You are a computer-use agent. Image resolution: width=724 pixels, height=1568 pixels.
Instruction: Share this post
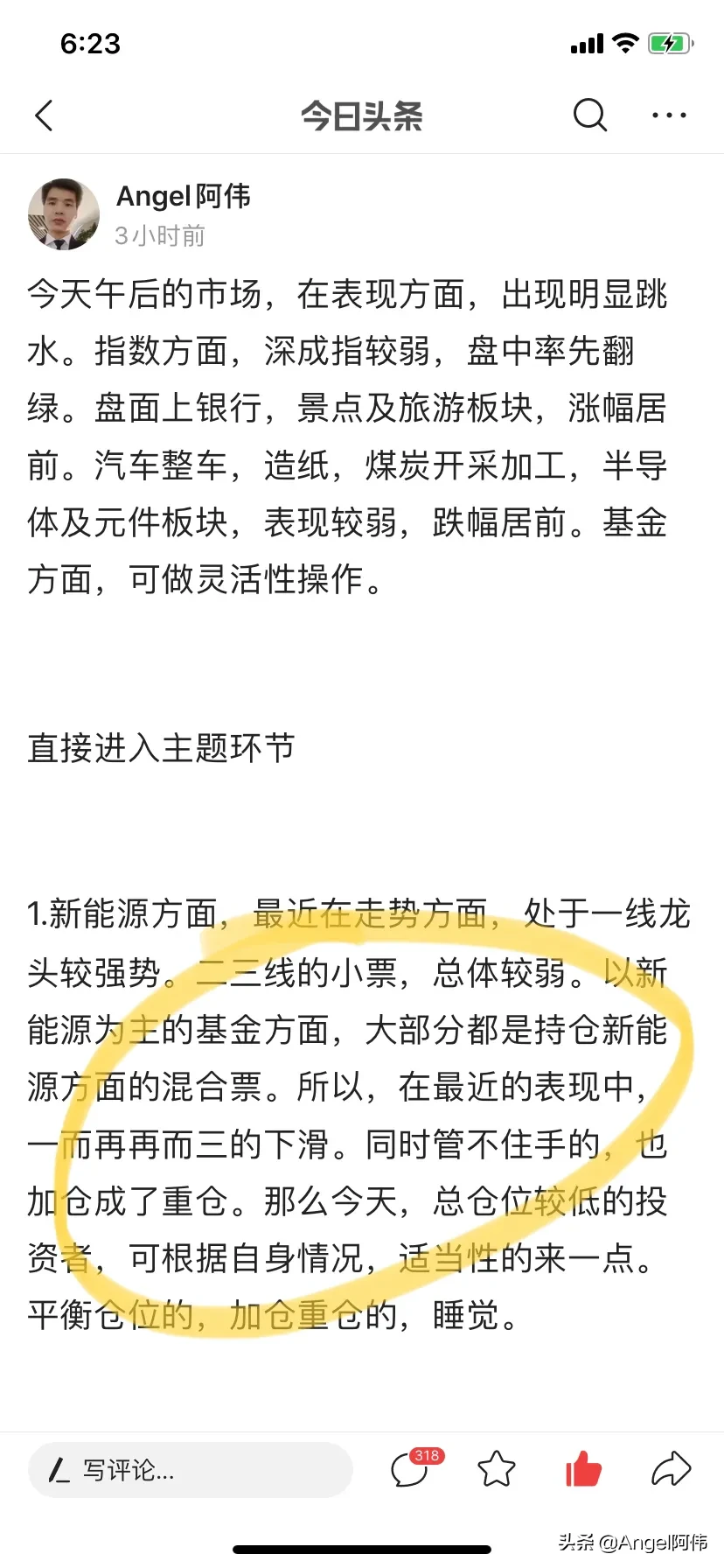(x=671, y=1469)
